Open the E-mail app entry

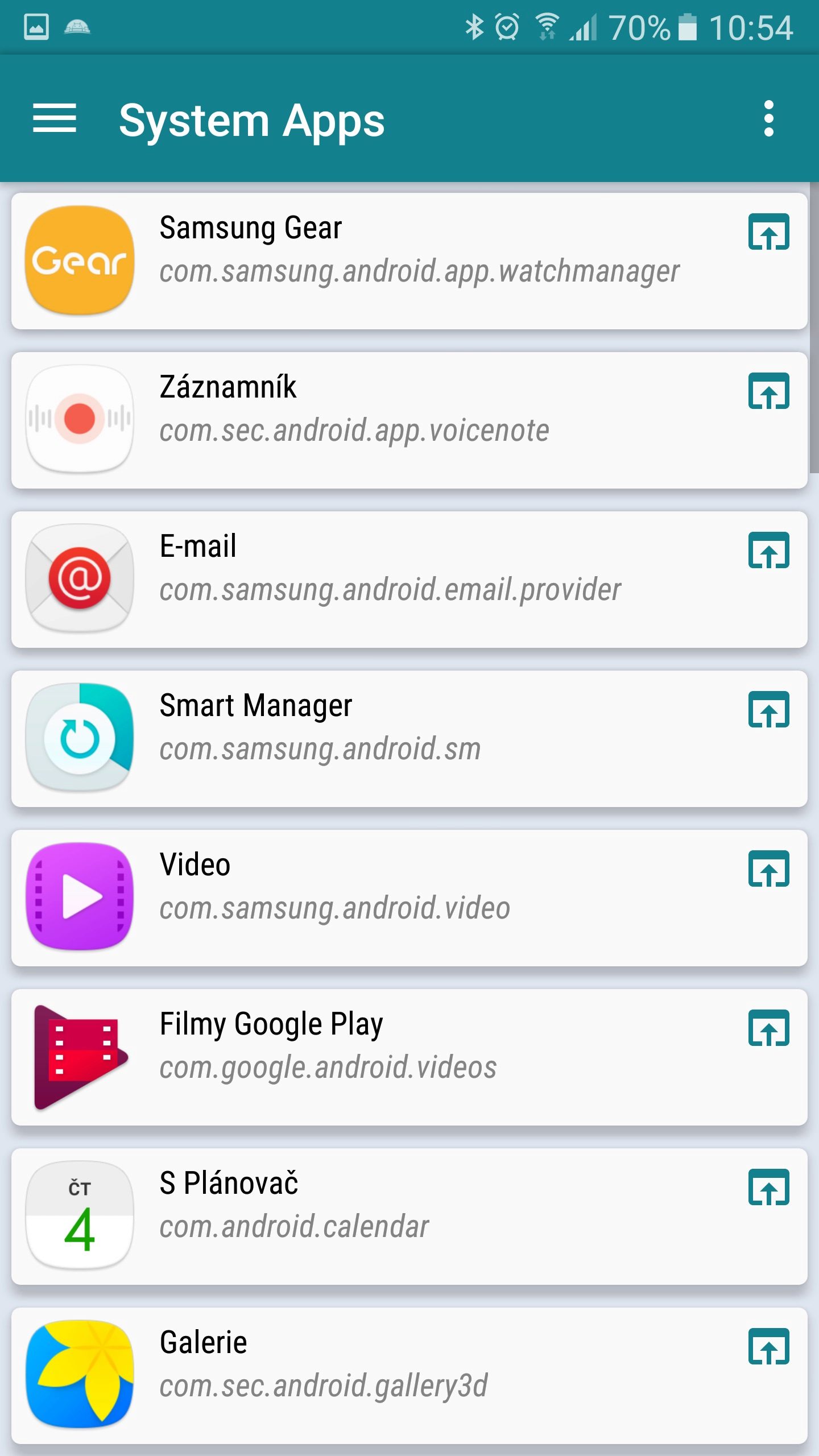[409, 580]
